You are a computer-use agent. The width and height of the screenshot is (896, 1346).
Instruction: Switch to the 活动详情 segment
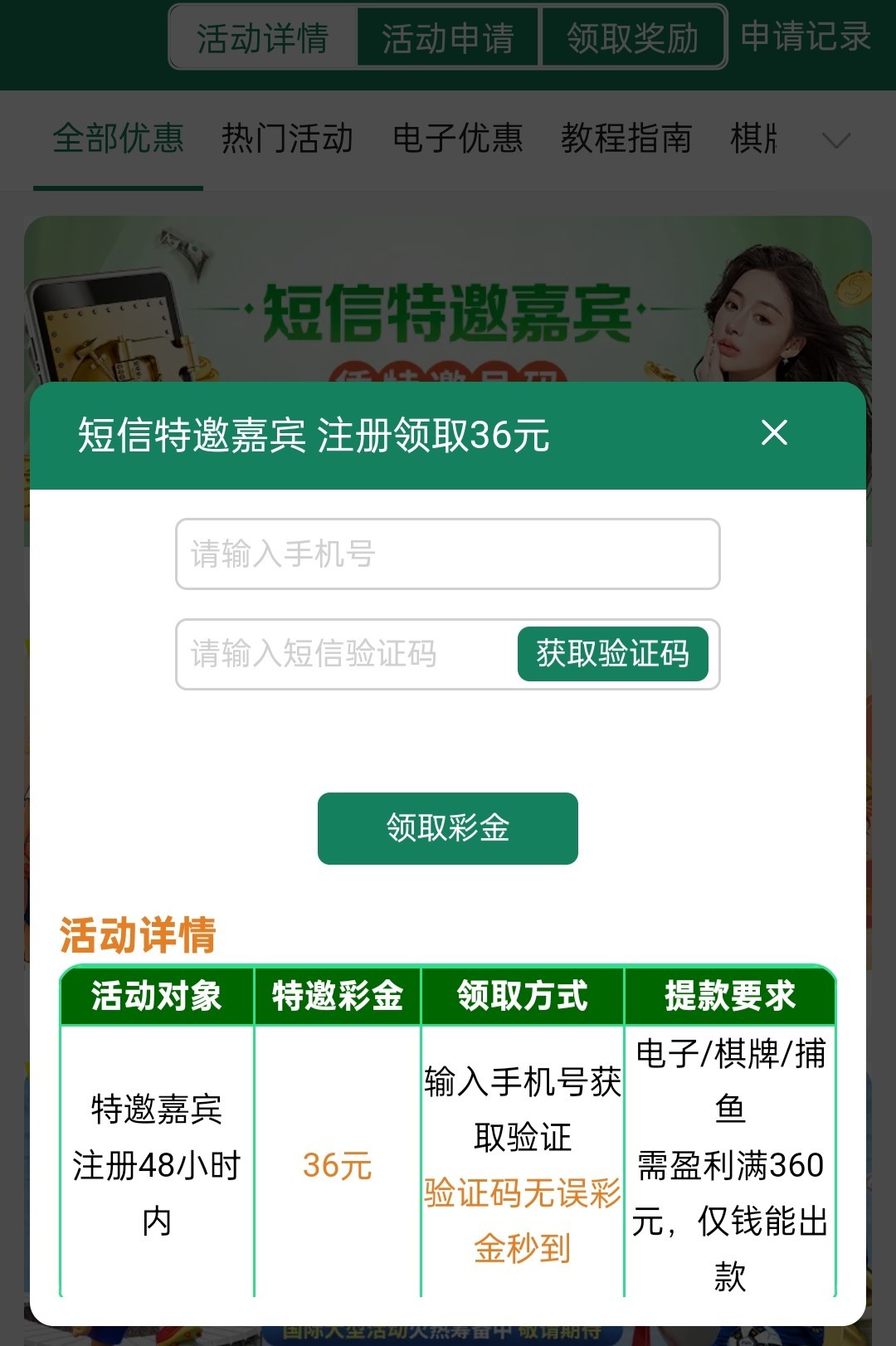coord(263,38)
